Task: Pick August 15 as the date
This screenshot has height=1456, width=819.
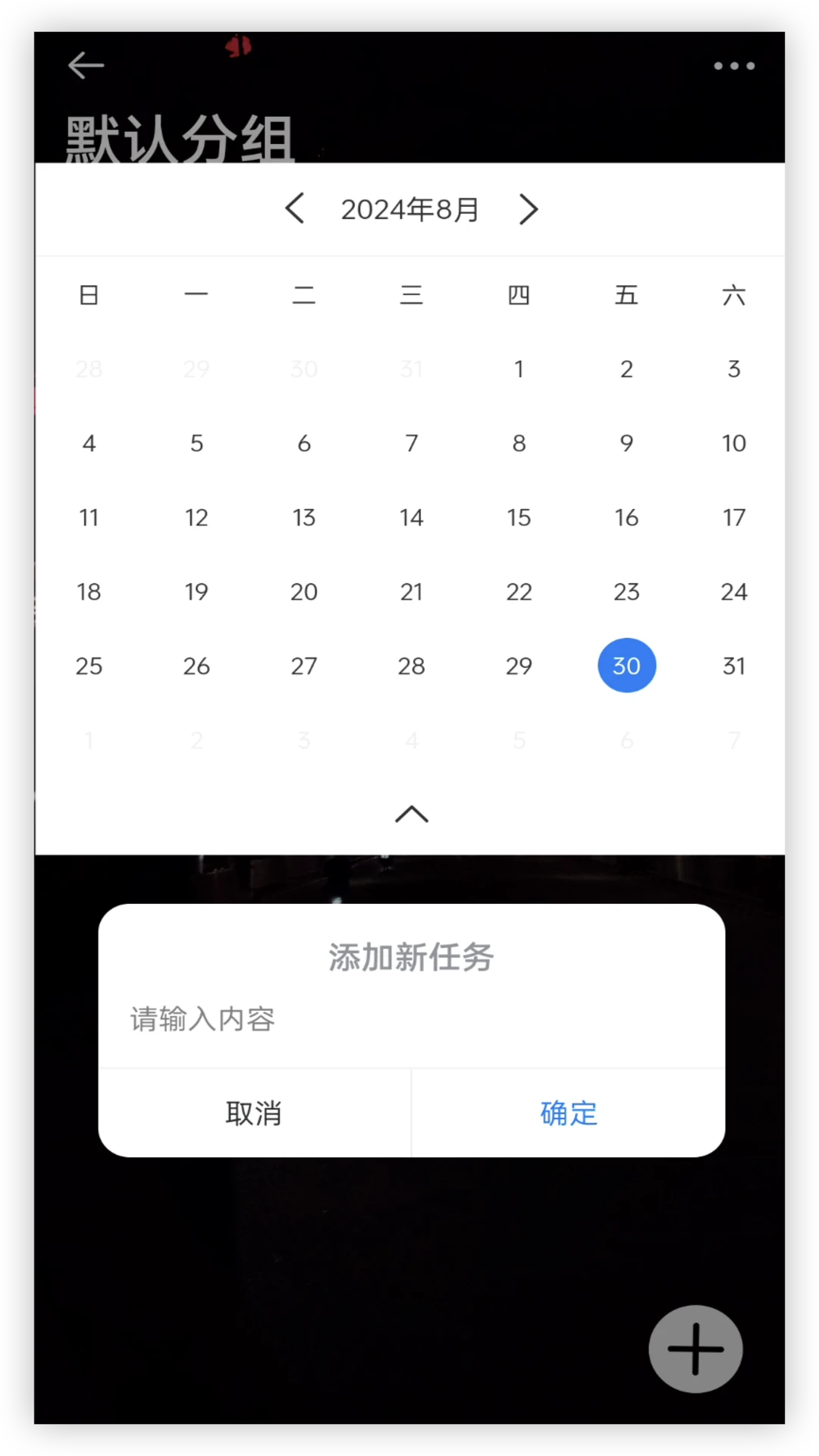Action: 519,517
